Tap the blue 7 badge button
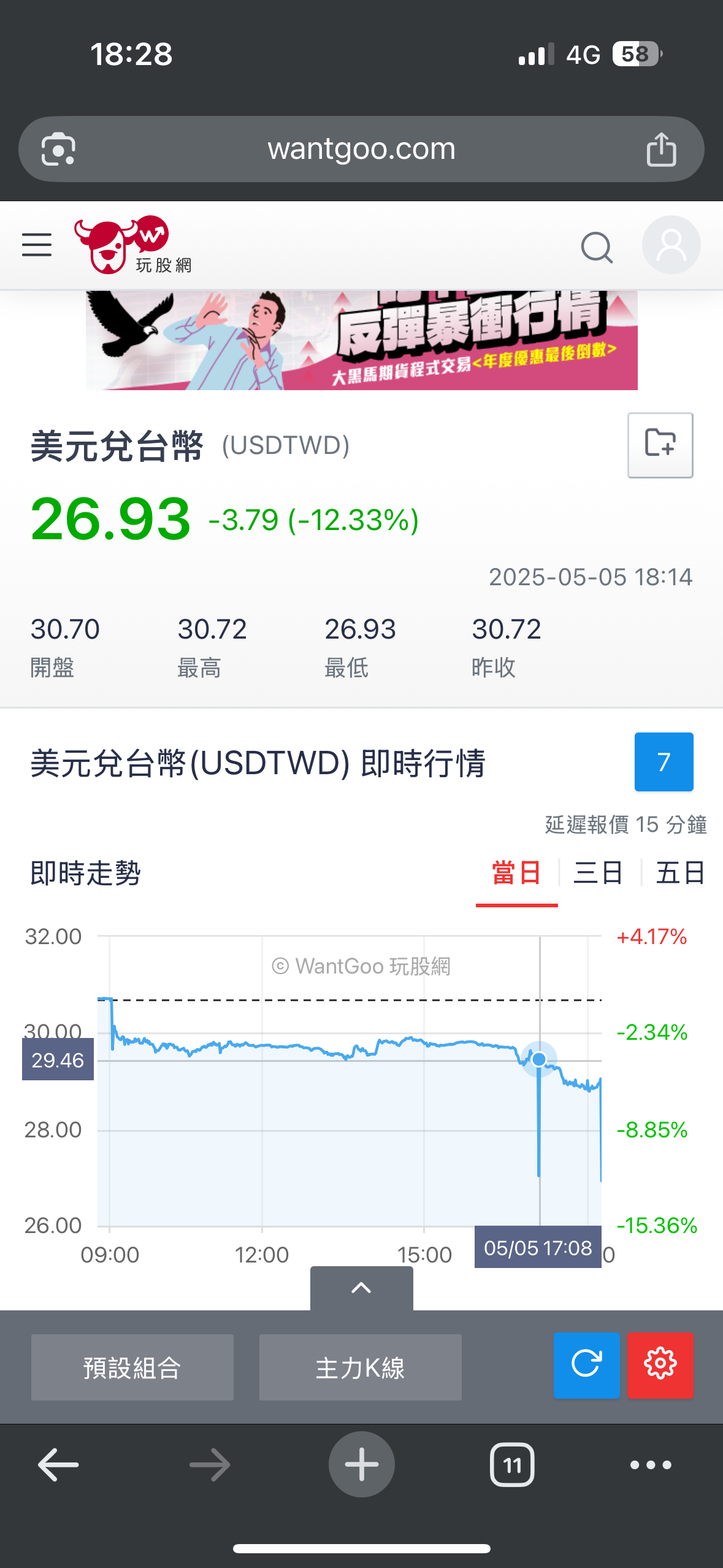Screen dimensions: 723x1568 [664, 762]
